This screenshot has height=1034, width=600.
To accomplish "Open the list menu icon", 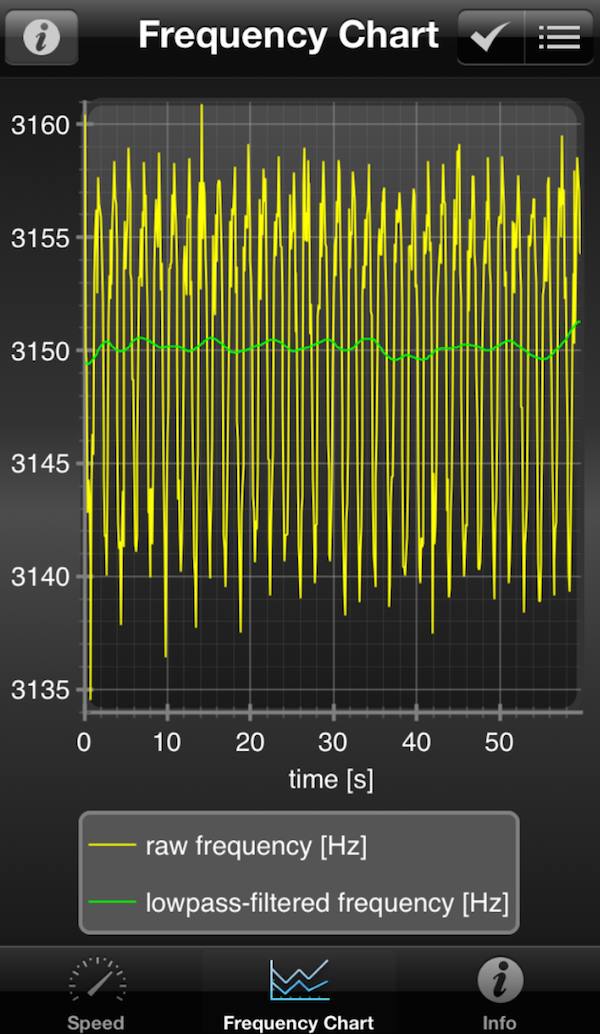I will point(559,37).
